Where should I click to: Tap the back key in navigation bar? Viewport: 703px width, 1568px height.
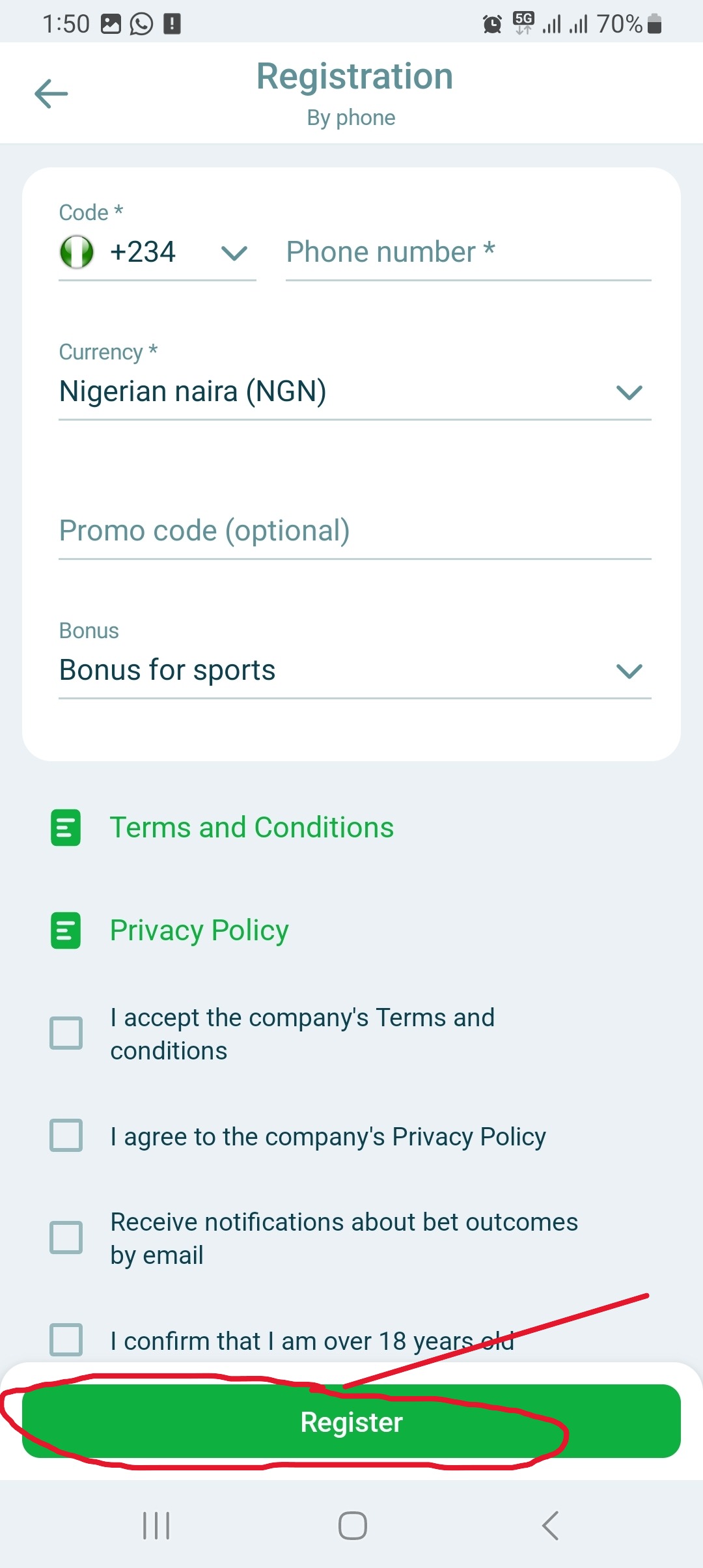click(550, 1524)
